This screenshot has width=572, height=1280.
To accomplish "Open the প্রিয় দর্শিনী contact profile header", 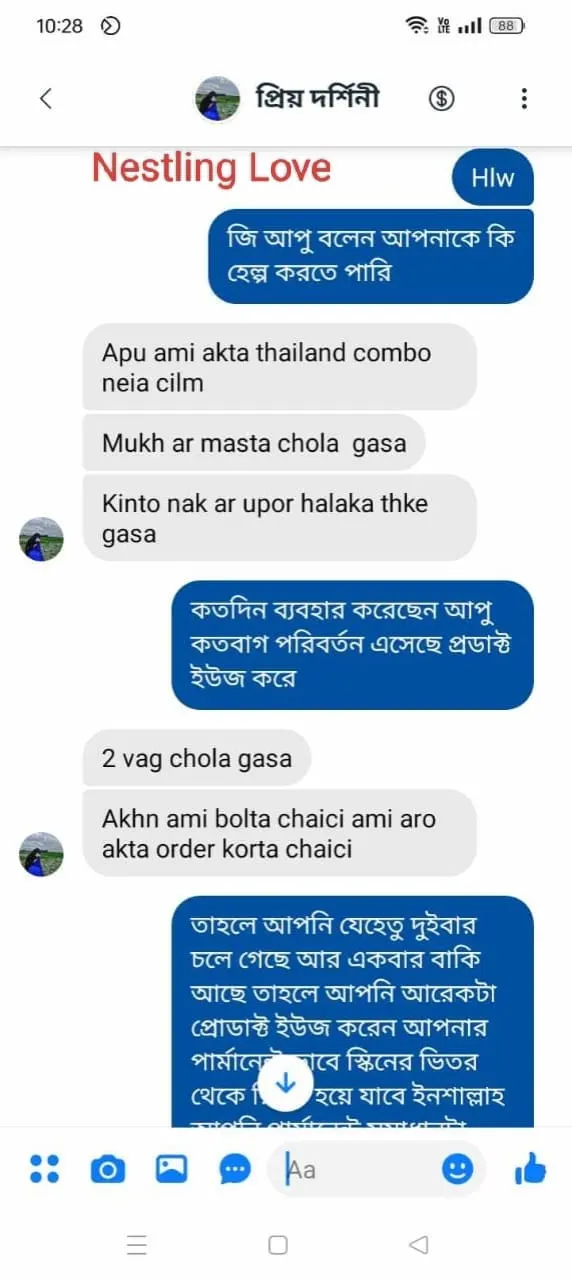I will point(288,98).
